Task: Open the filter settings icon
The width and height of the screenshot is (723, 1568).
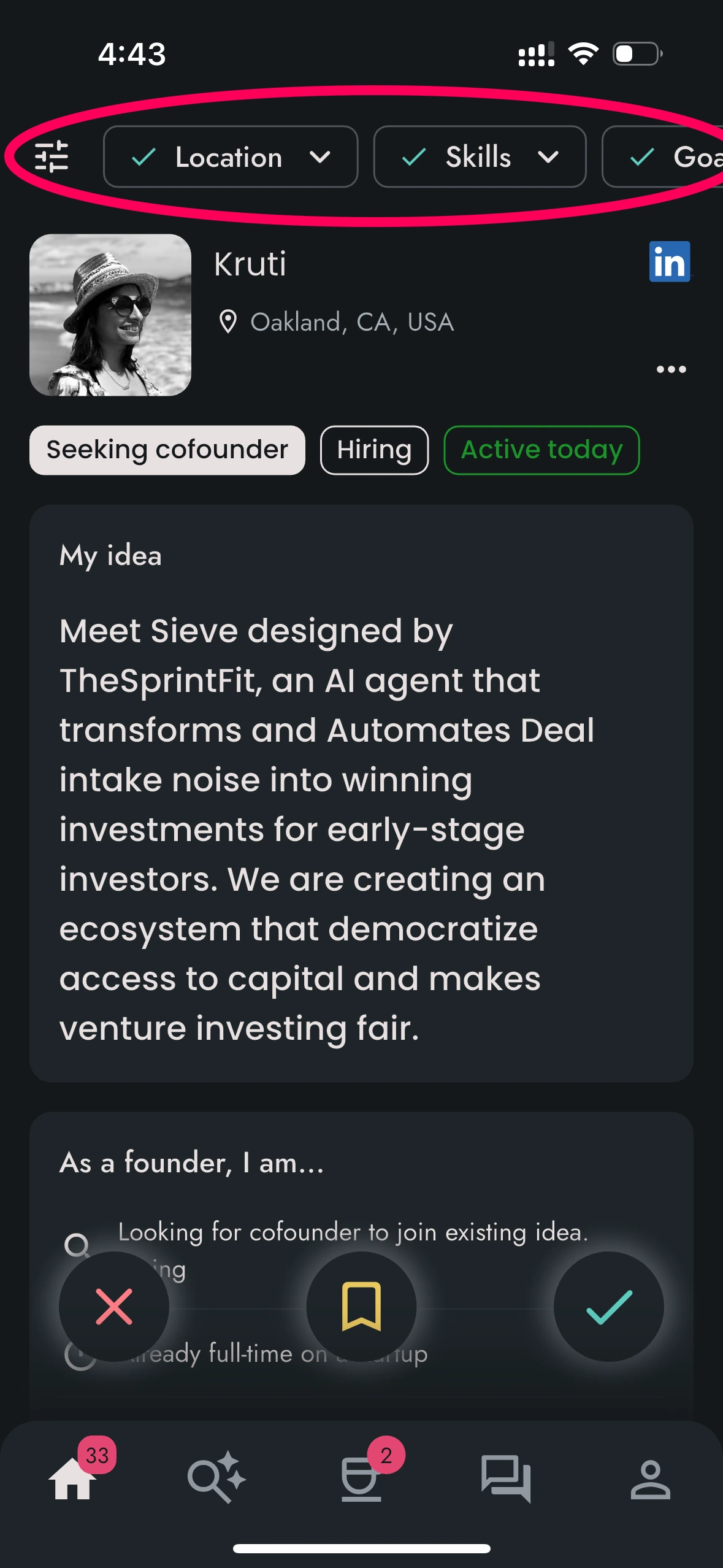Action: [52, 156]
